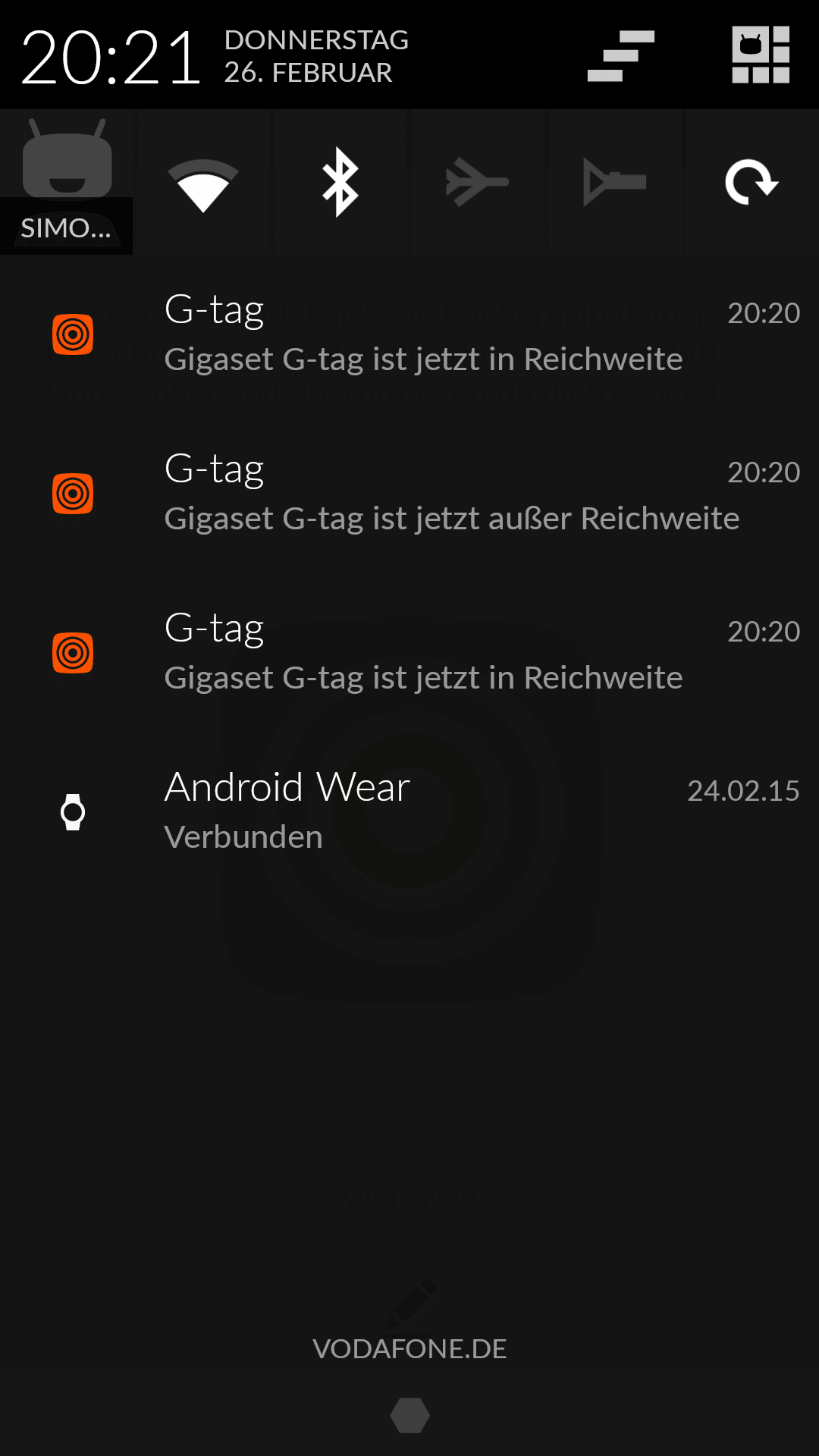Clear all notifications
Viewport: 819px width, 1456px height.
pos(621,55)
